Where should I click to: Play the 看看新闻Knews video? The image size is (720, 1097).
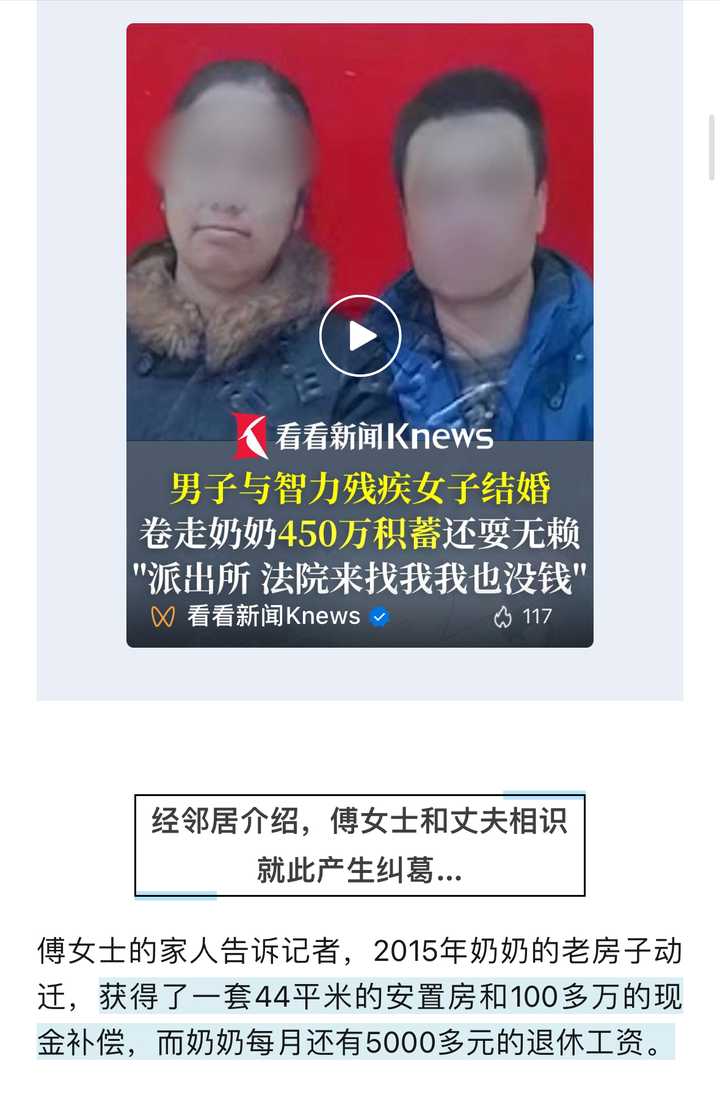point(360,336)
